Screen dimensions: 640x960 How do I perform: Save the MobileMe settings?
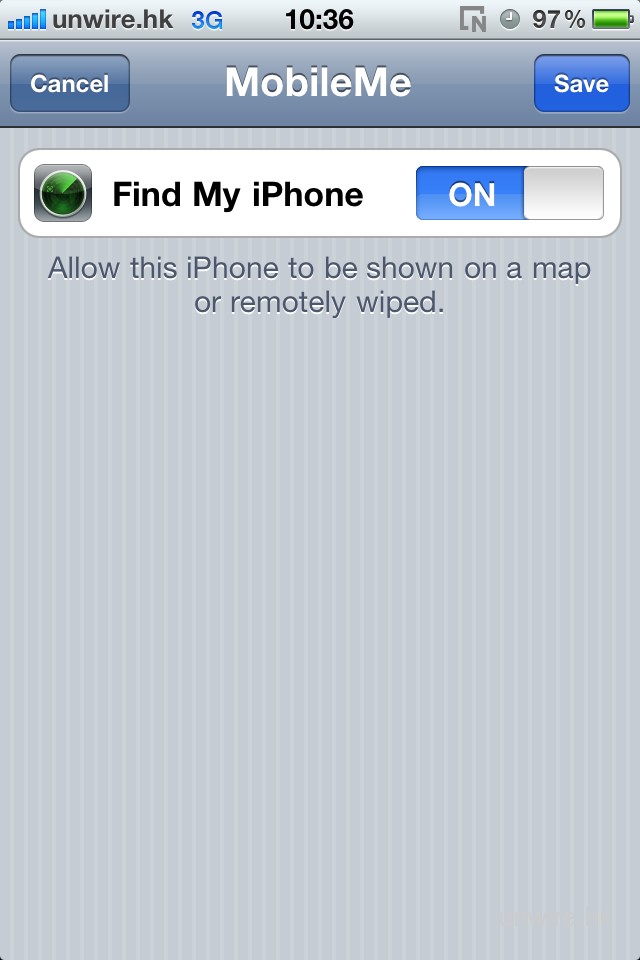pyautogui.click(x=581, y=84)
